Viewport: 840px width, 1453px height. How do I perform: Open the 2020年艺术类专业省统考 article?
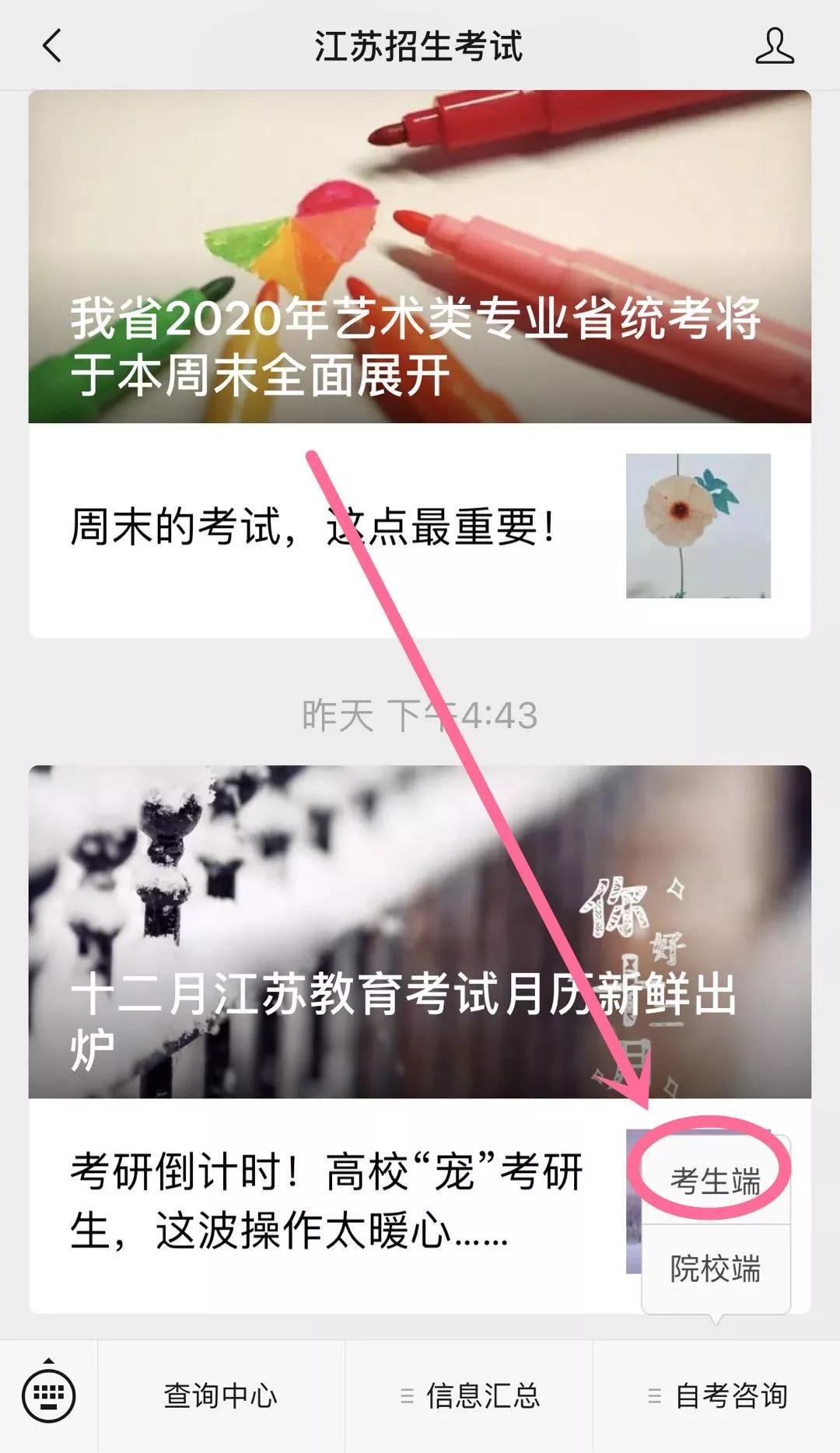pos(419,257)
